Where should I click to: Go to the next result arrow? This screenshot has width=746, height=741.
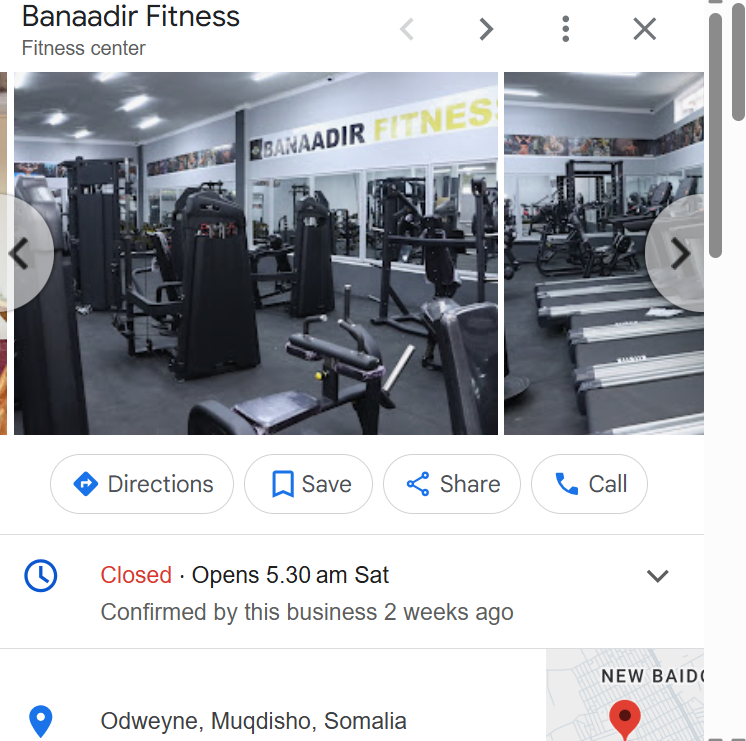[x=486, y=29]
